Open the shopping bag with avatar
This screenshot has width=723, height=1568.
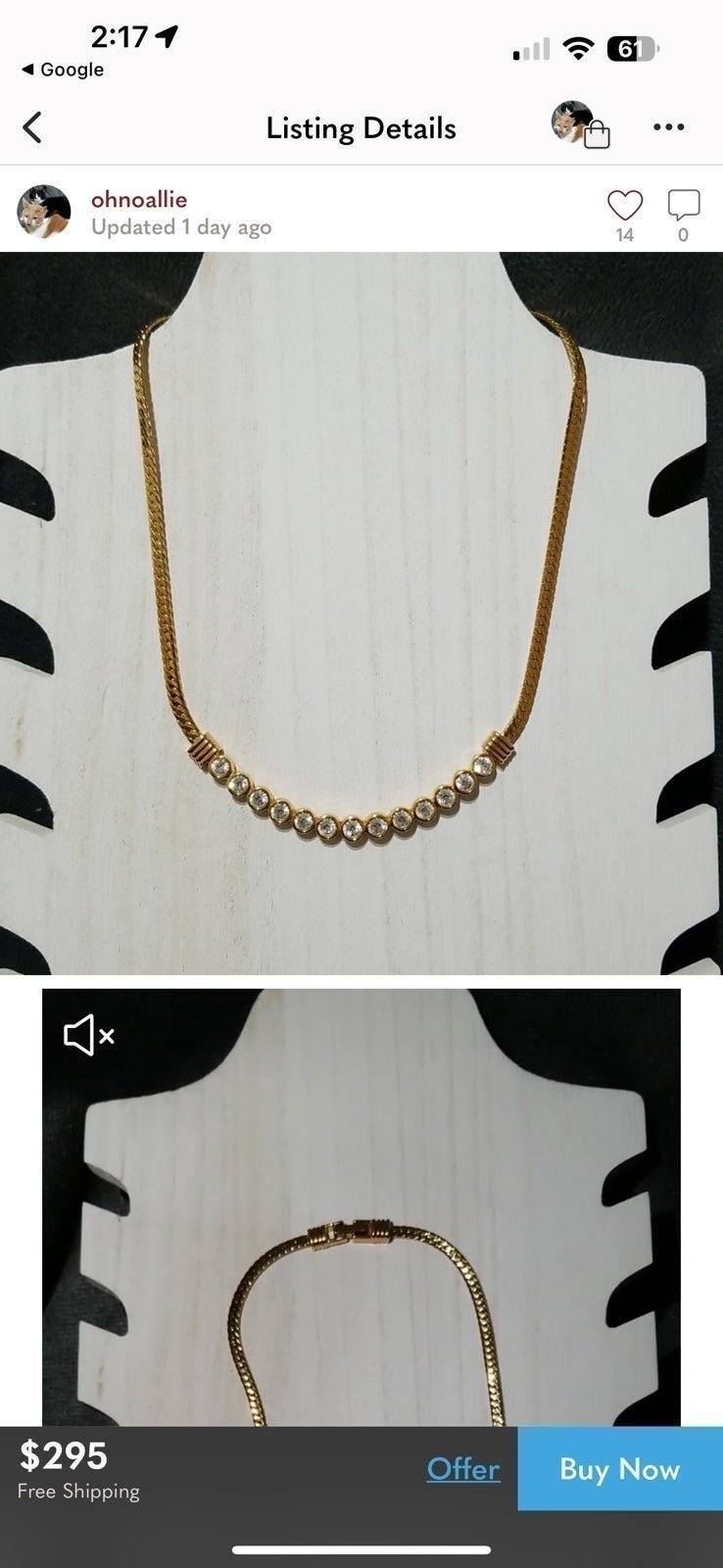point(580,124)
